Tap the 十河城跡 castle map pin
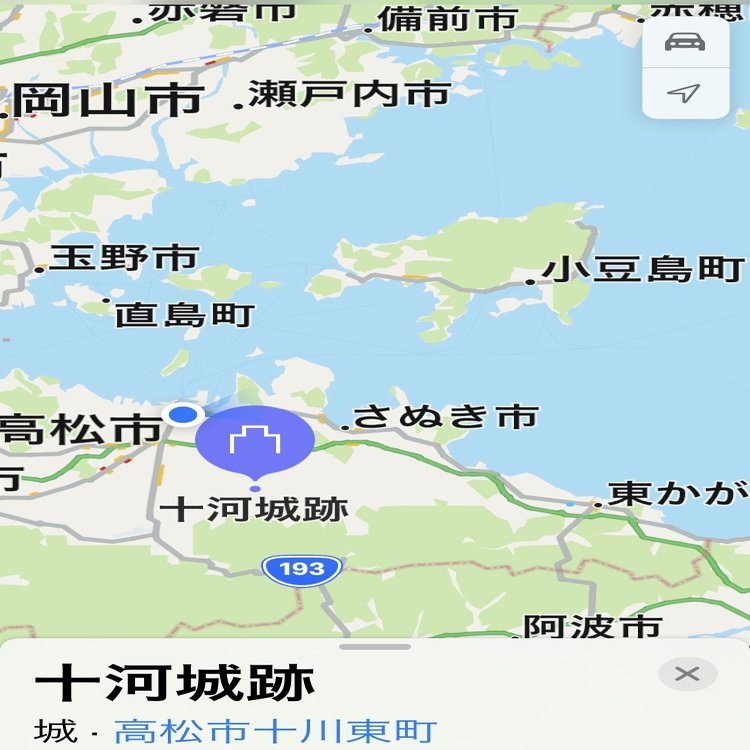The image size is (750, 750). point(255,438)
